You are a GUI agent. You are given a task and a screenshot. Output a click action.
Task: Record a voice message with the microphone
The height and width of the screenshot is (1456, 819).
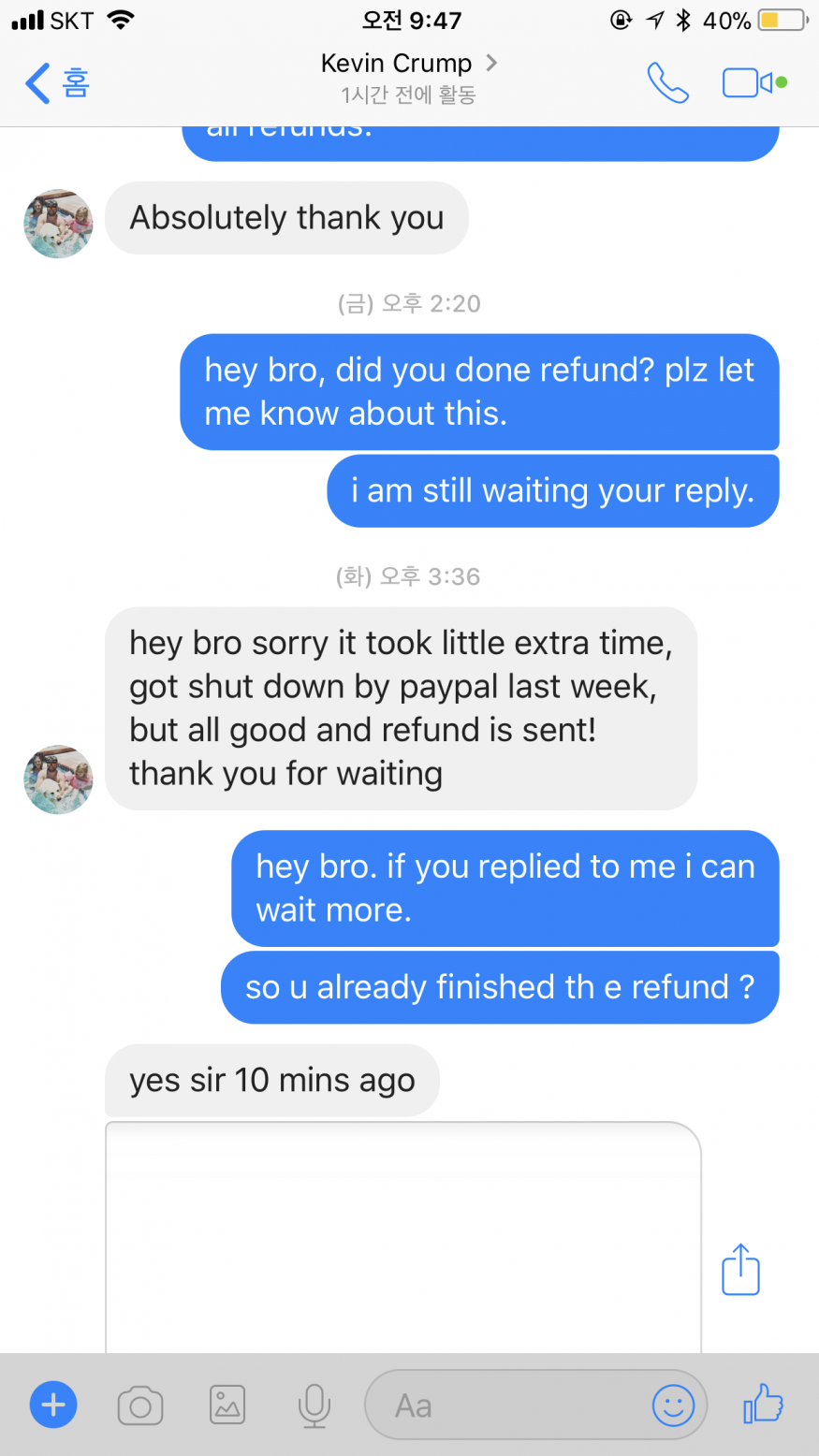click(x=314, y=1405)
